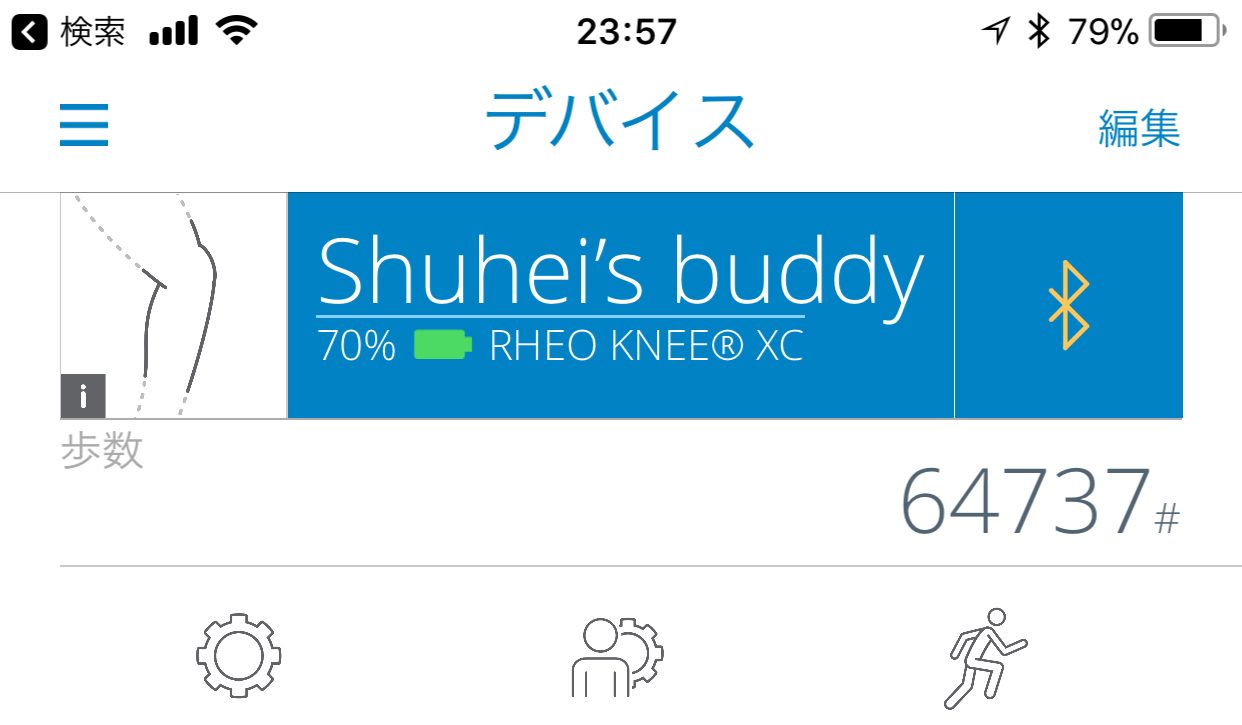This screenshot has width=1242, height=725.
Task: Open the knee device info icon
Action: [x=83, y=397]
